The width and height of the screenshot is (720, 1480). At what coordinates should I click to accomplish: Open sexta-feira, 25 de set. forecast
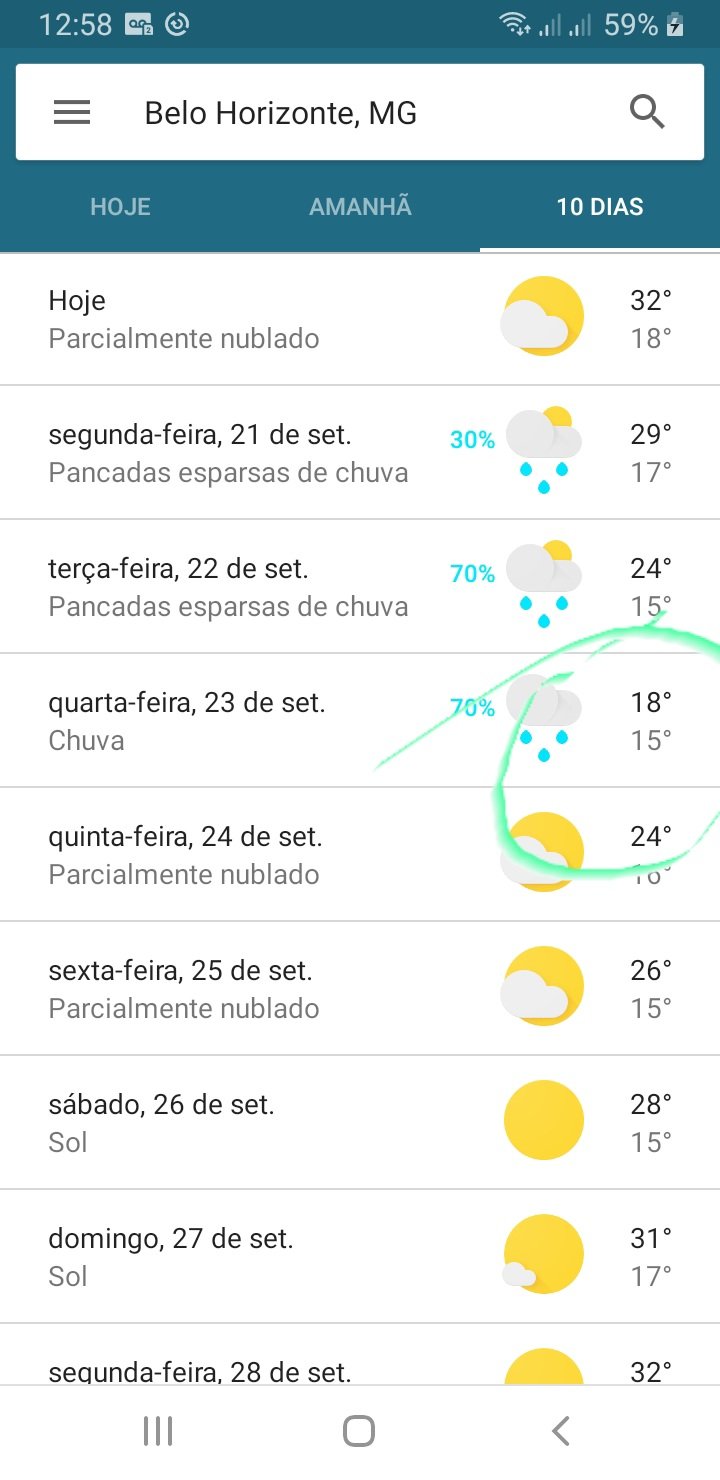[x=360, y=989]
